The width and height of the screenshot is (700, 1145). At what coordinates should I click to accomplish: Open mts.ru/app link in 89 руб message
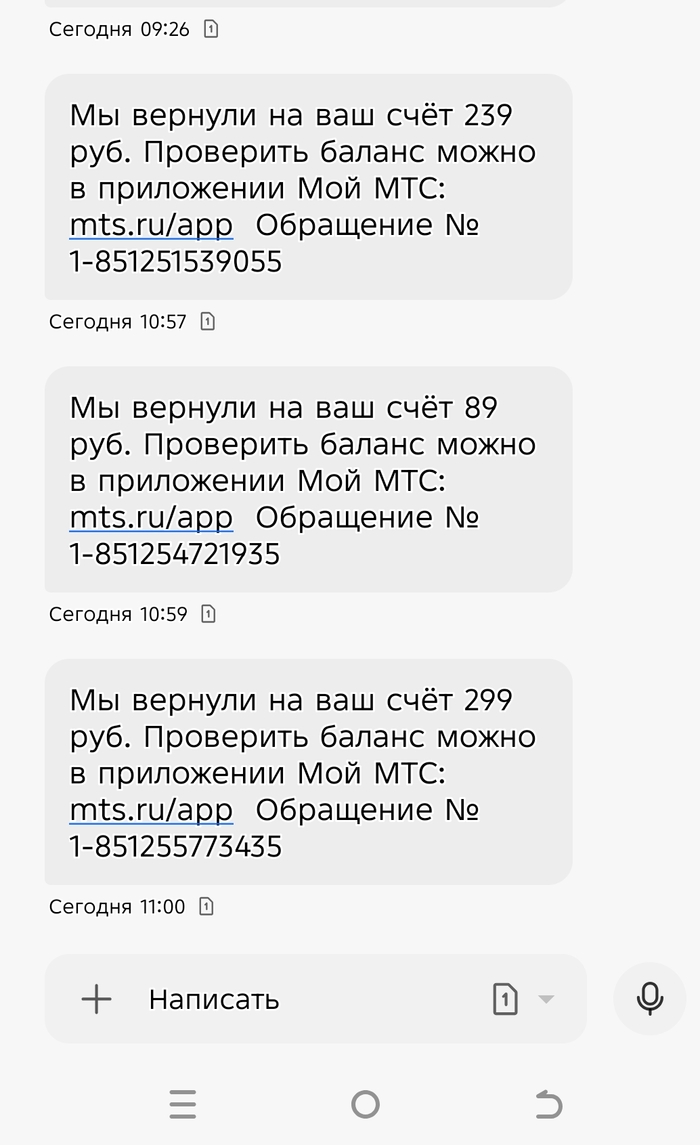151,518
